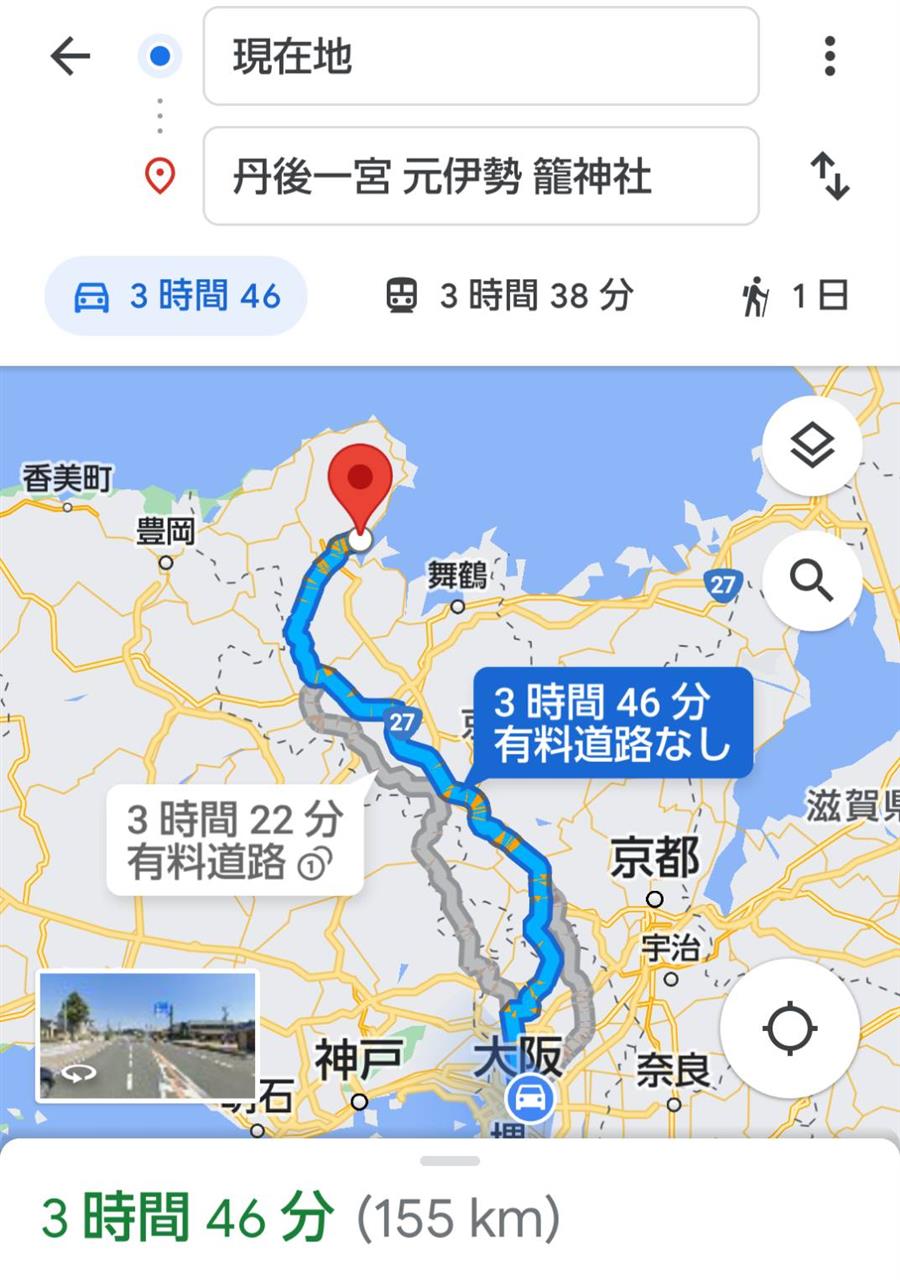Open the three-dot overflow menu
The image size is (900, 1280).
click(829, 57)
